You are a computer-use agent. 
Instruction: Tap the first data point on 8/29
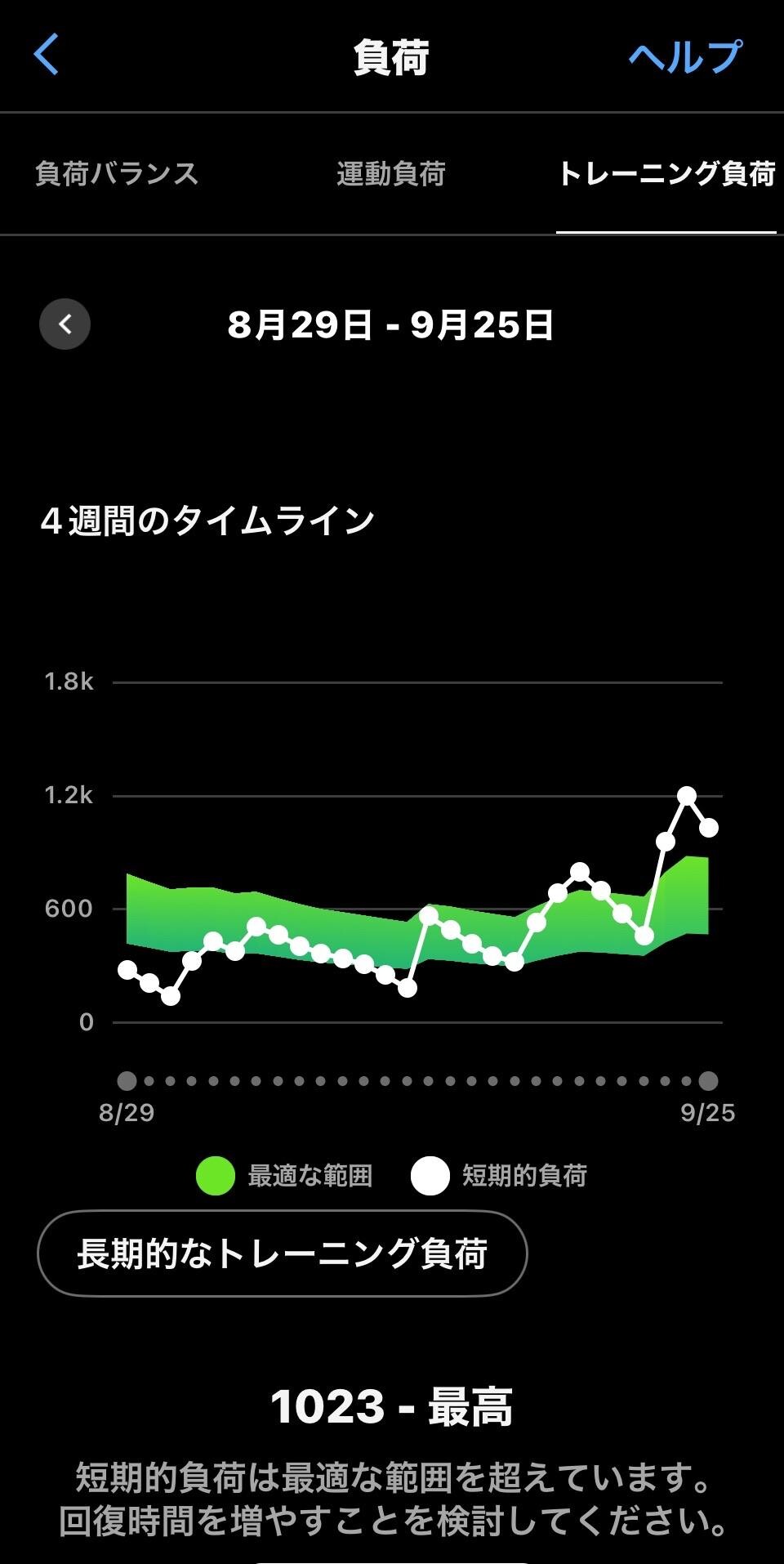[127, 971]
